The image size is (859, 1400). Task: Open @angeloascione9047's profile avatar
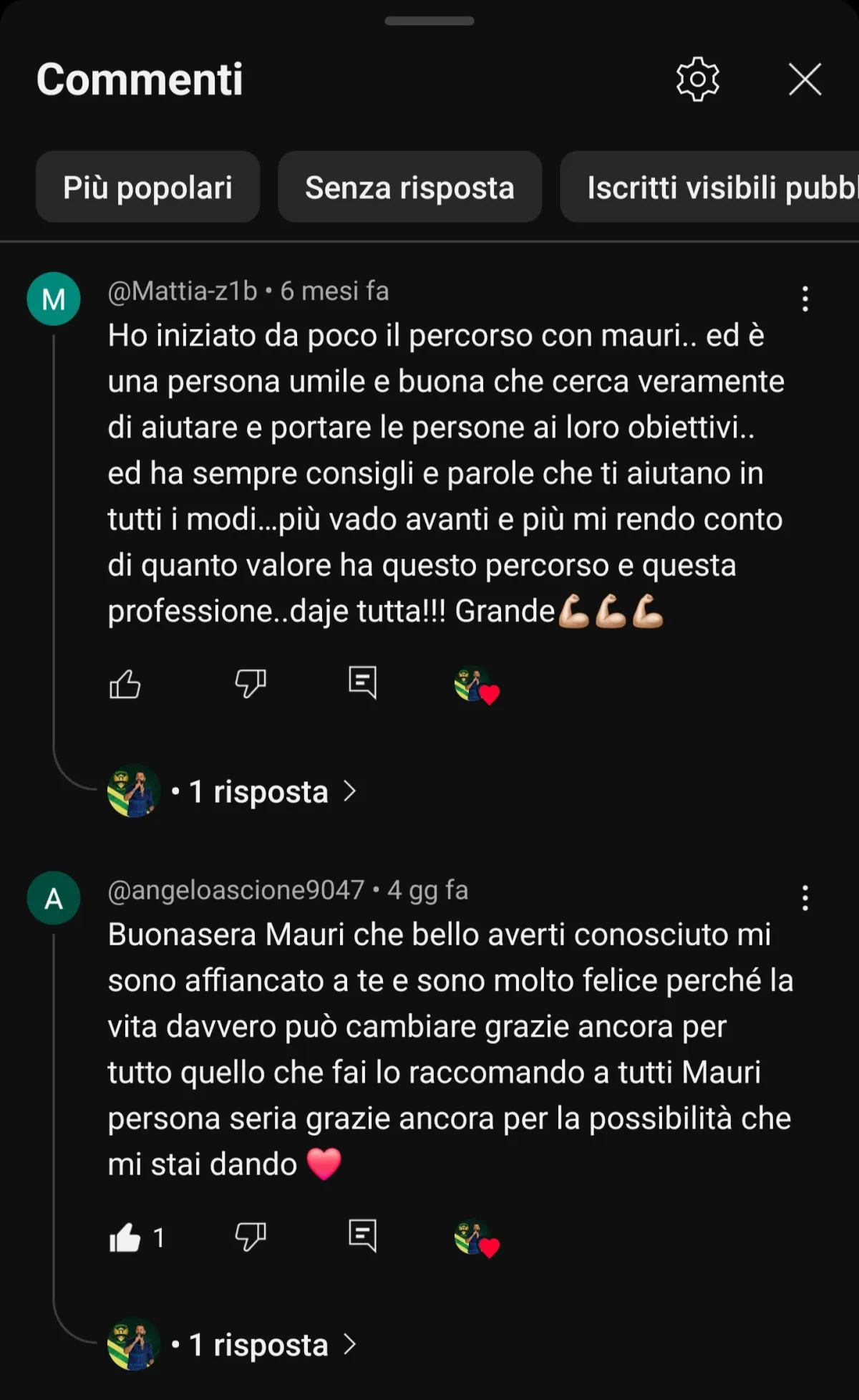click(x=54, y=898)
